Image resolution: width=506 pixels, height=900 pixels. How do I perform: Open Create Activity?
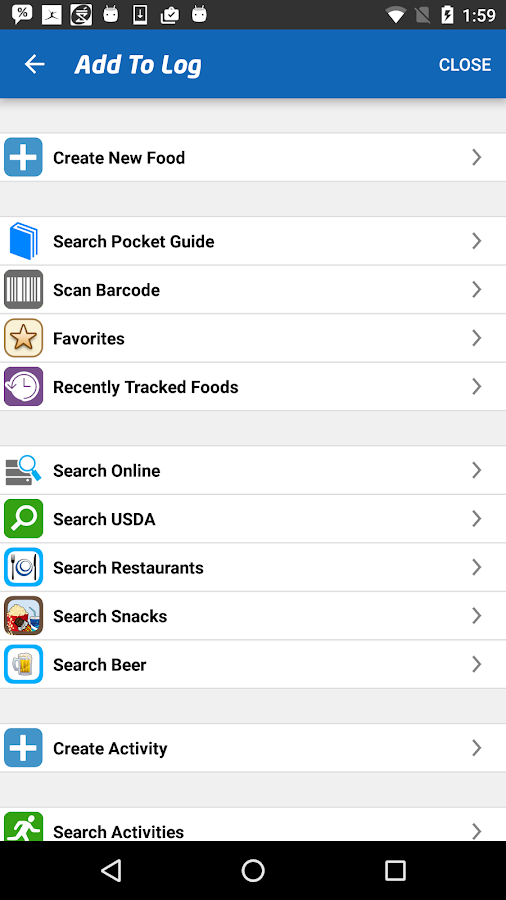pos(253,748)
